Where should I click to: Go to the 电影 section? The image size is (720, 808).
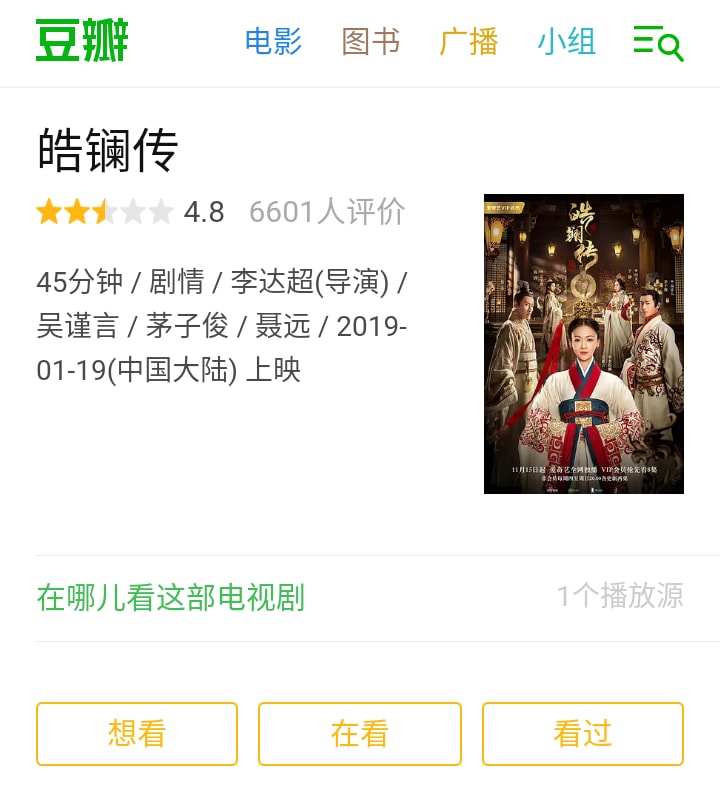(x=273, y=42)
